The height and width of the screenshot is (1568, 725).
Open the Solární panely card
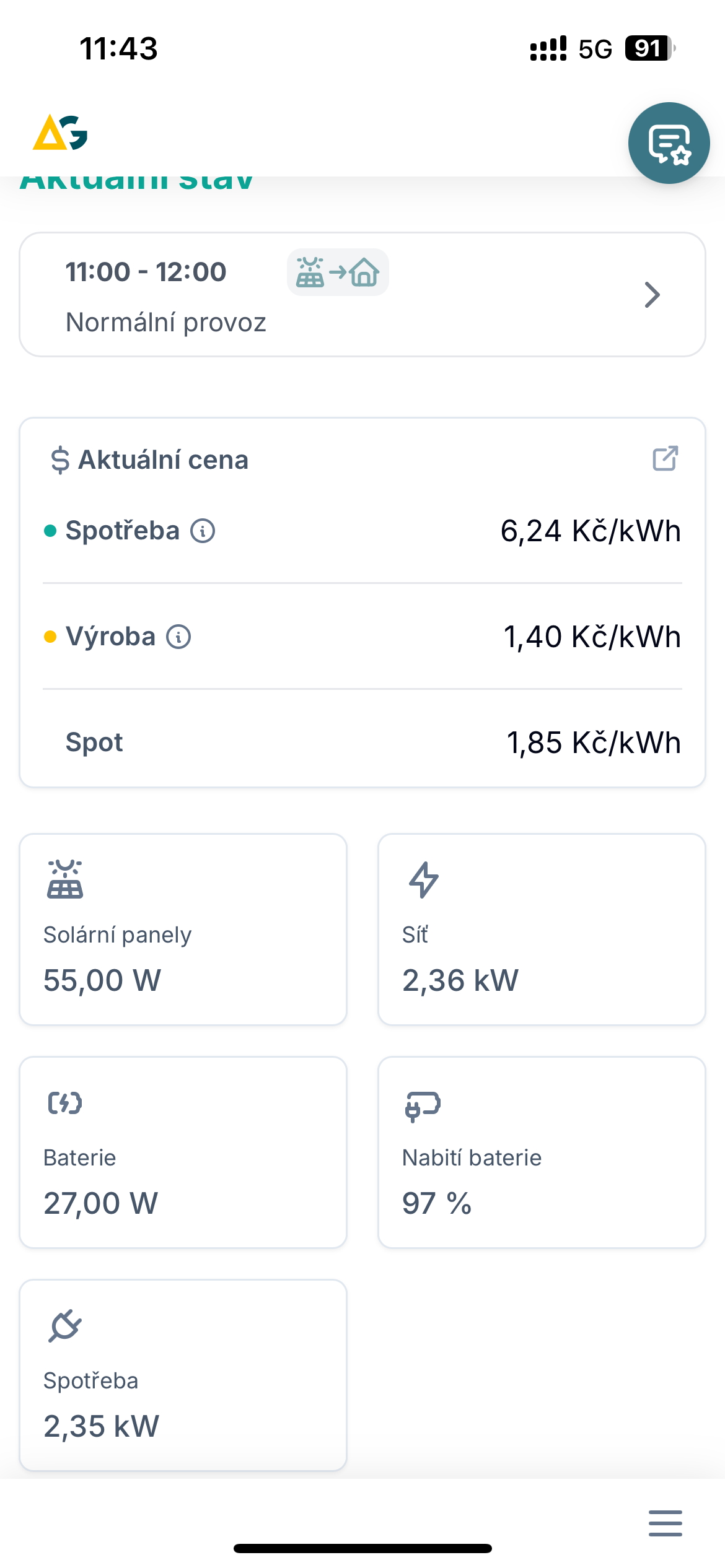tap(183, 930)
